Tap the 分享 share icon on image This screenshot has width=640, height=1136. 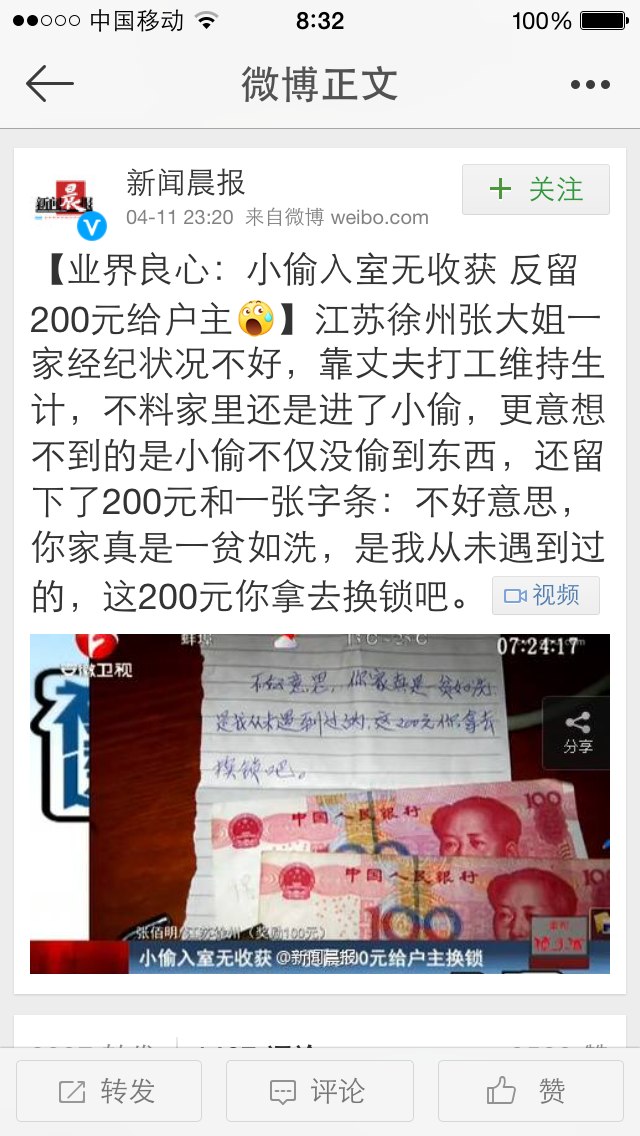tap(578, 732)
